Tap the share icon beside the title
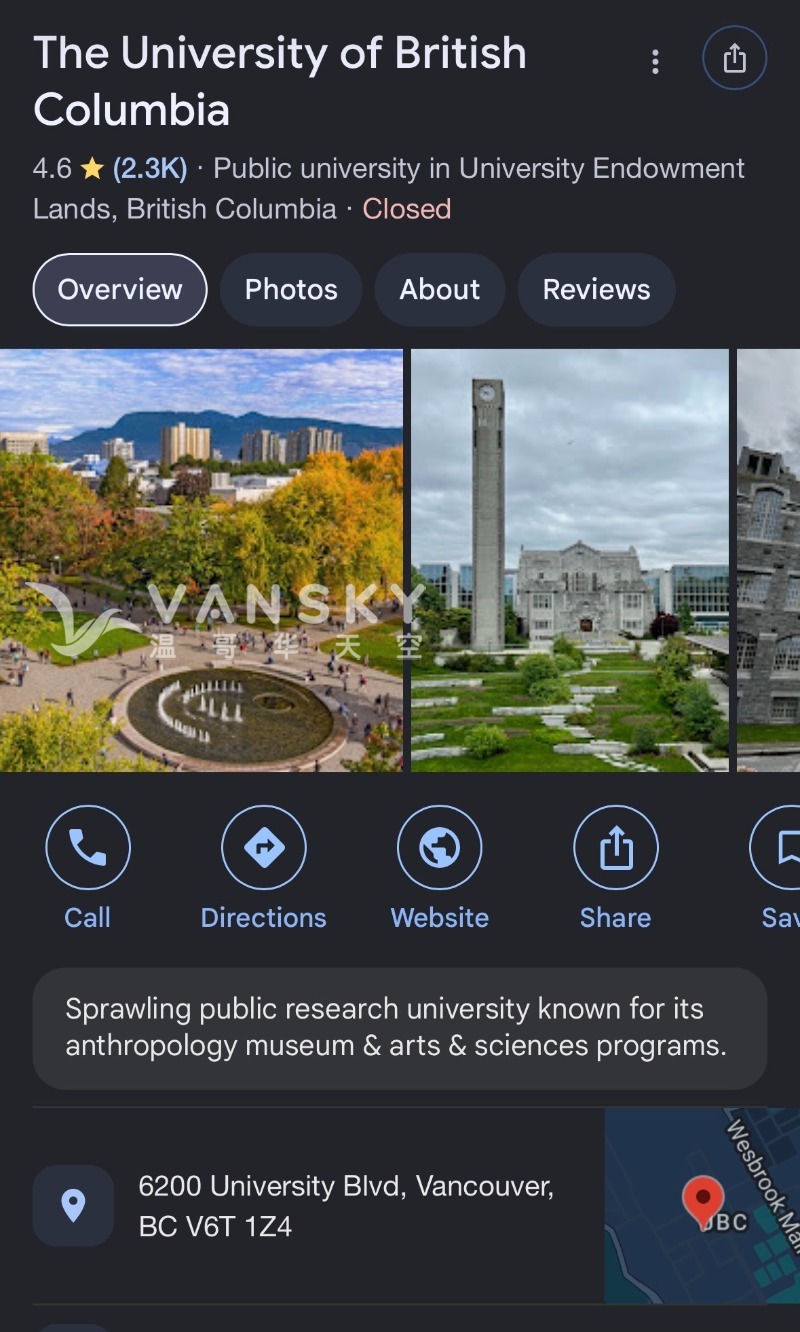Viewport: 800px width, 1332px height. tap(734, 59)
